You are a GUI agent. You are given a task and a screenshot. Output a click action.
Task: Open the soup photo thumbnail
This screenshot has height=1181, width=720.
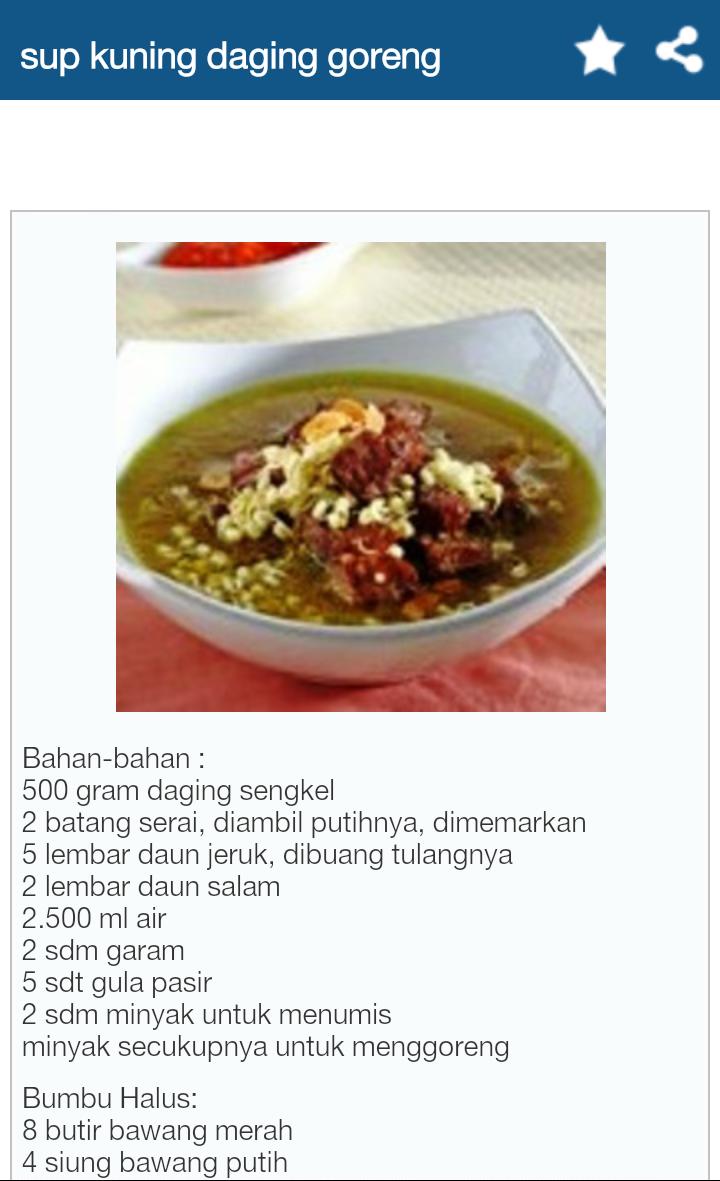(361, 473)
